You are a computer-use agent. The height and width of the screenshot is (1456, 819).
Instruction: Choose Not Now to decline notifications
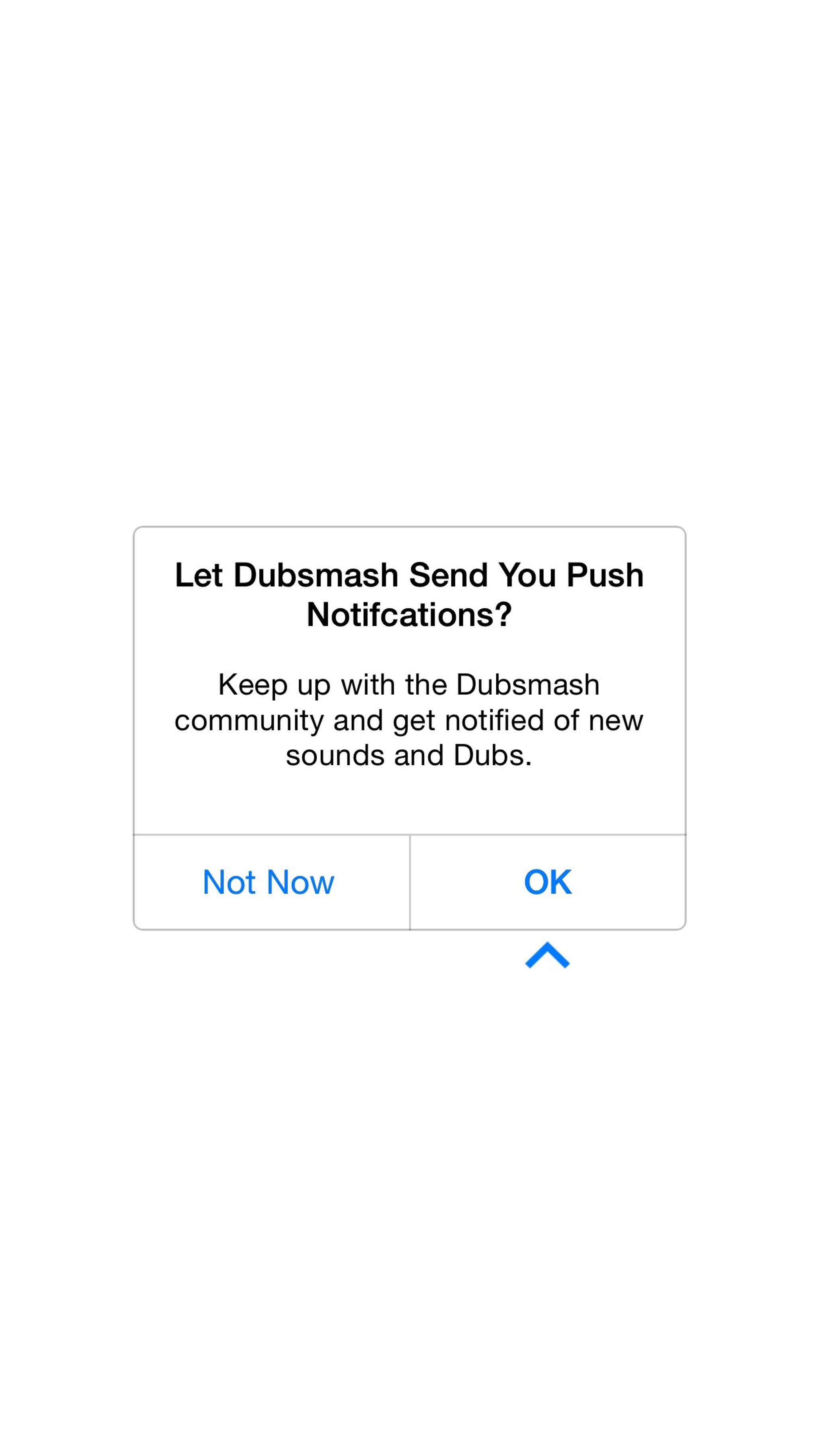pos(271,882)
